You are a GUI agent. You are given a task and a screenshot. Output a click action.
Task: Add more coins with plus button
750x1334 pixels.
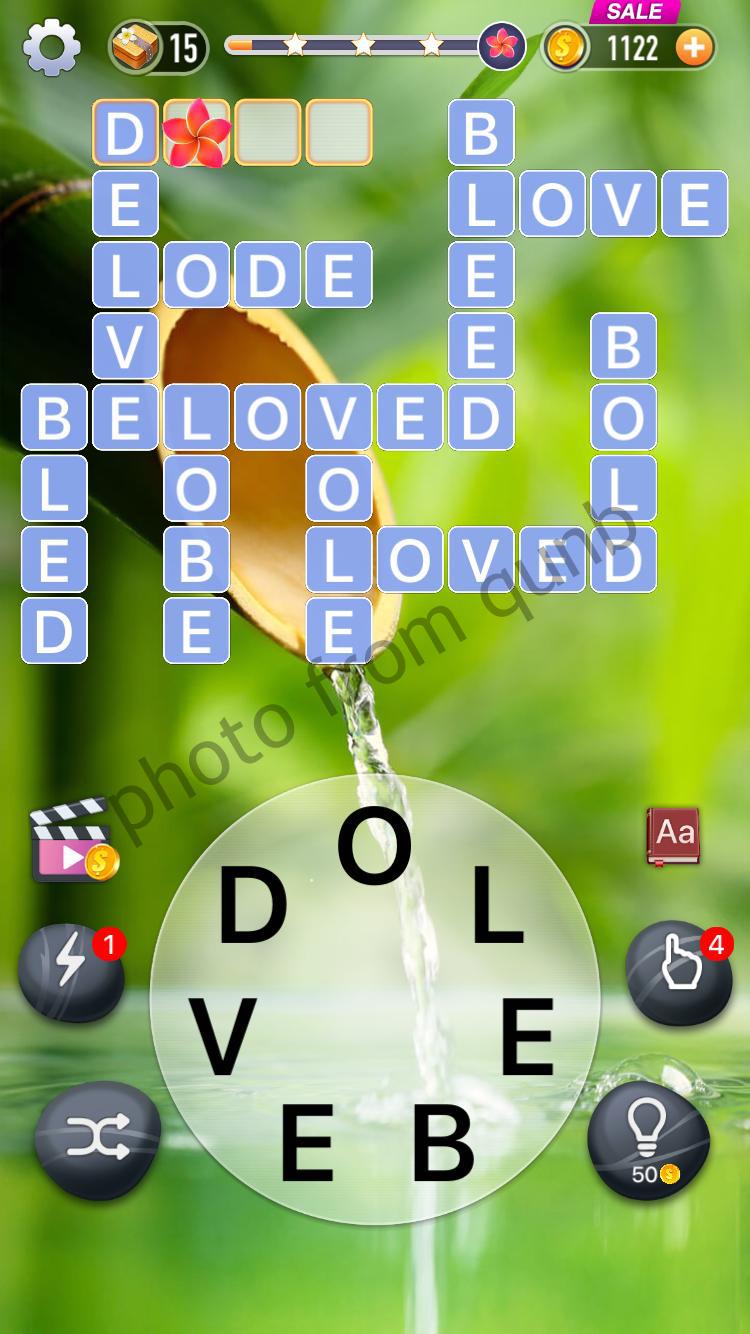coord(694,47)
